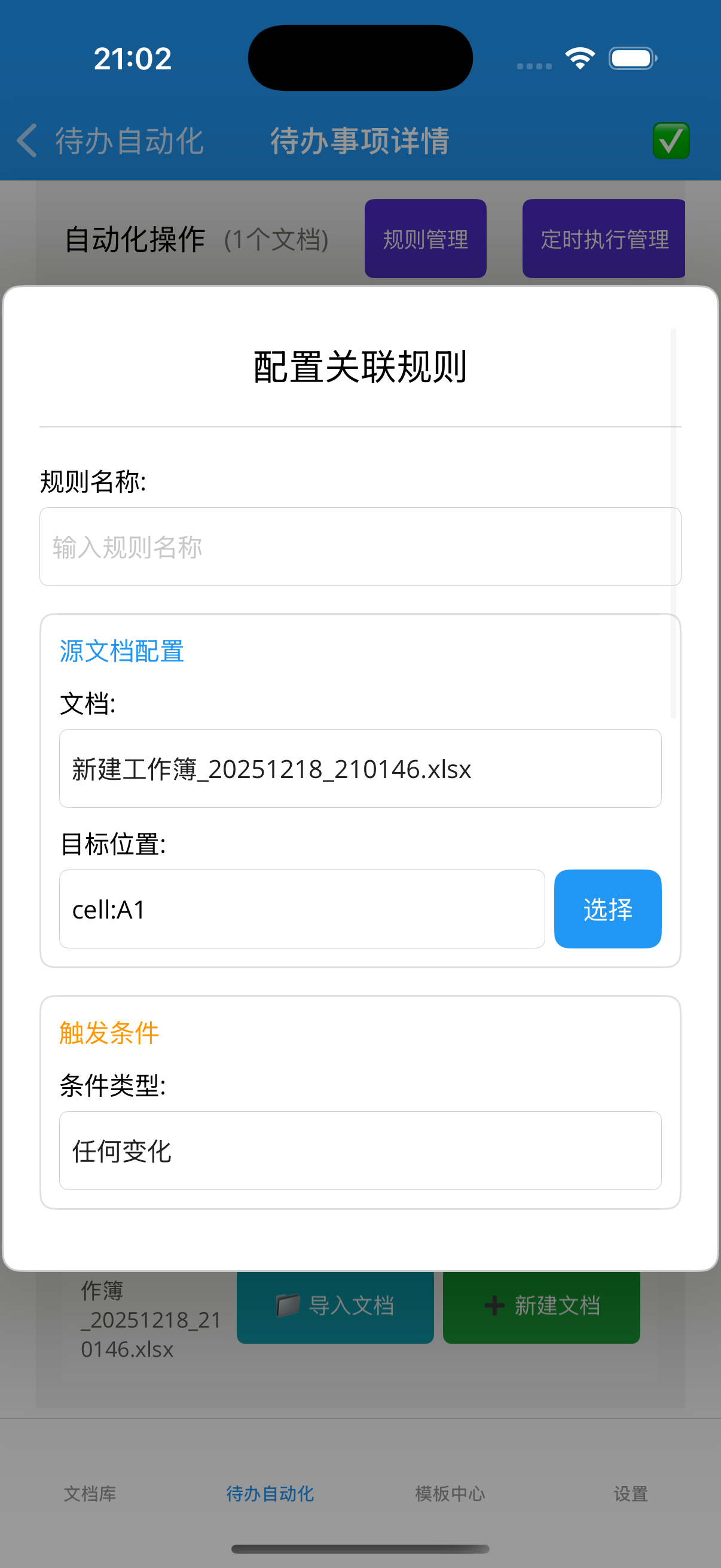Screen dimensions: 721x1568
Task: Tap the plus icon on 新建文档 button
Action: [x=494, y=1304]
